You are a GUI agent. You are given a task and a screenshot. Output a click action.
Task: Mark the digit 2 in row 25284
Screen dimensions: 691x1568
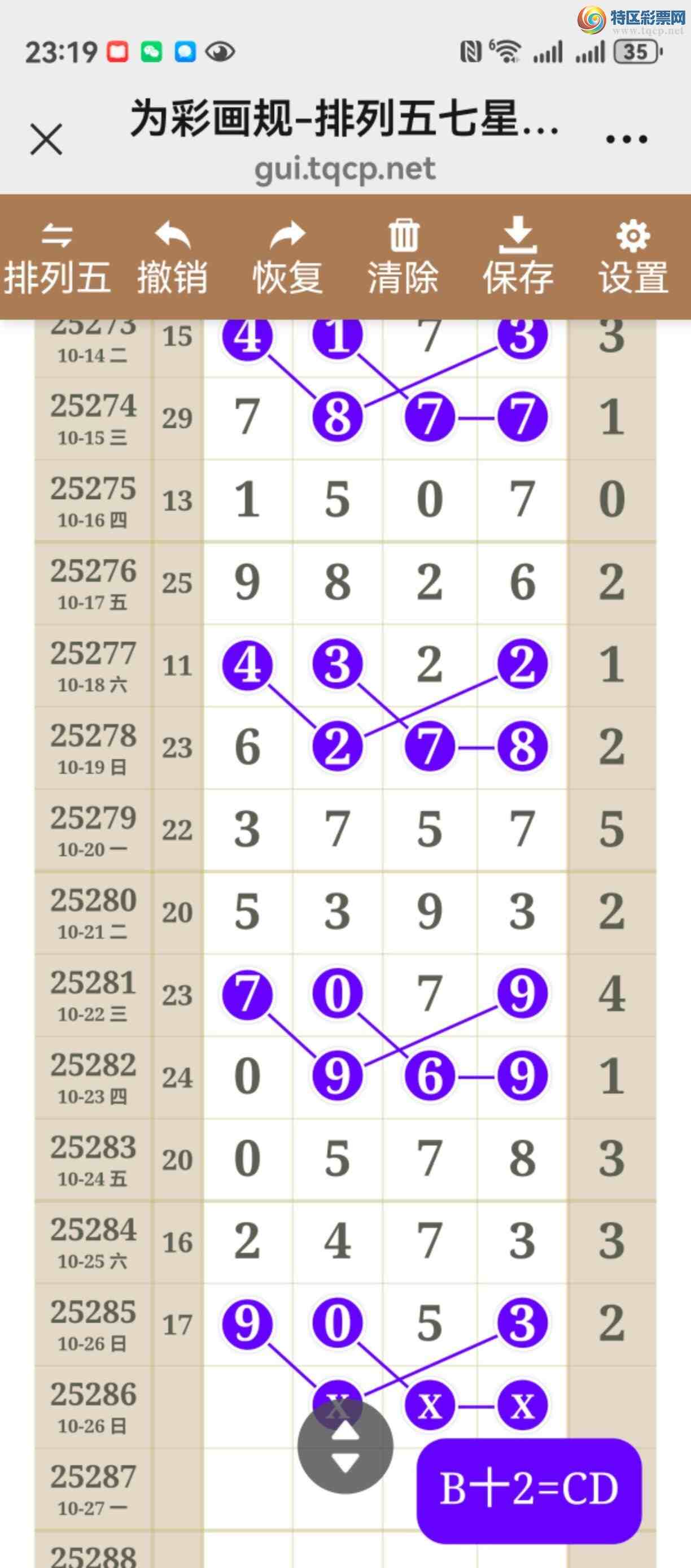(x=247, y=1241)
